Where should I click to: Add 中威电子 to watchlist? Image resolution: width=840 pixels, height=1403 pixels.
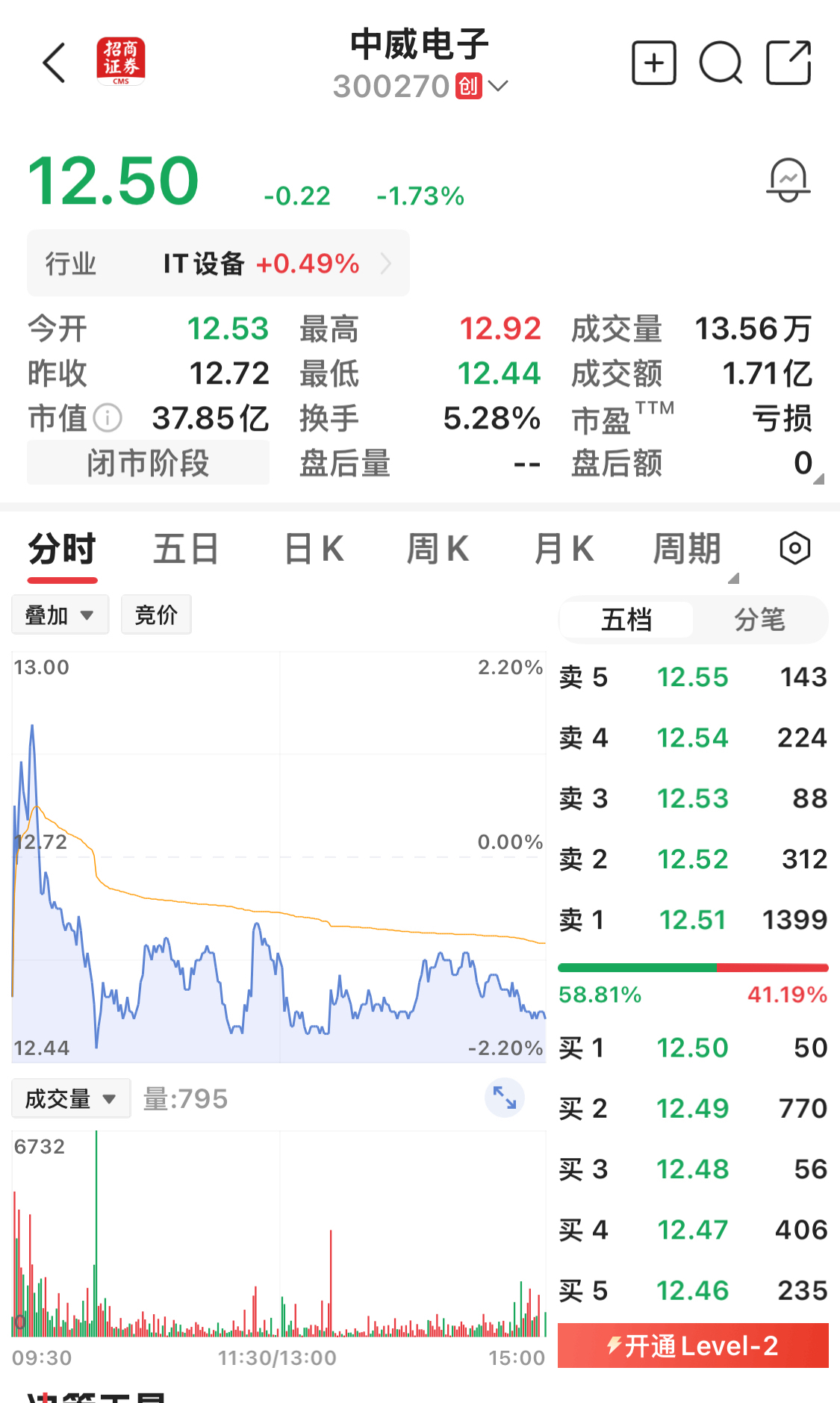653,63
